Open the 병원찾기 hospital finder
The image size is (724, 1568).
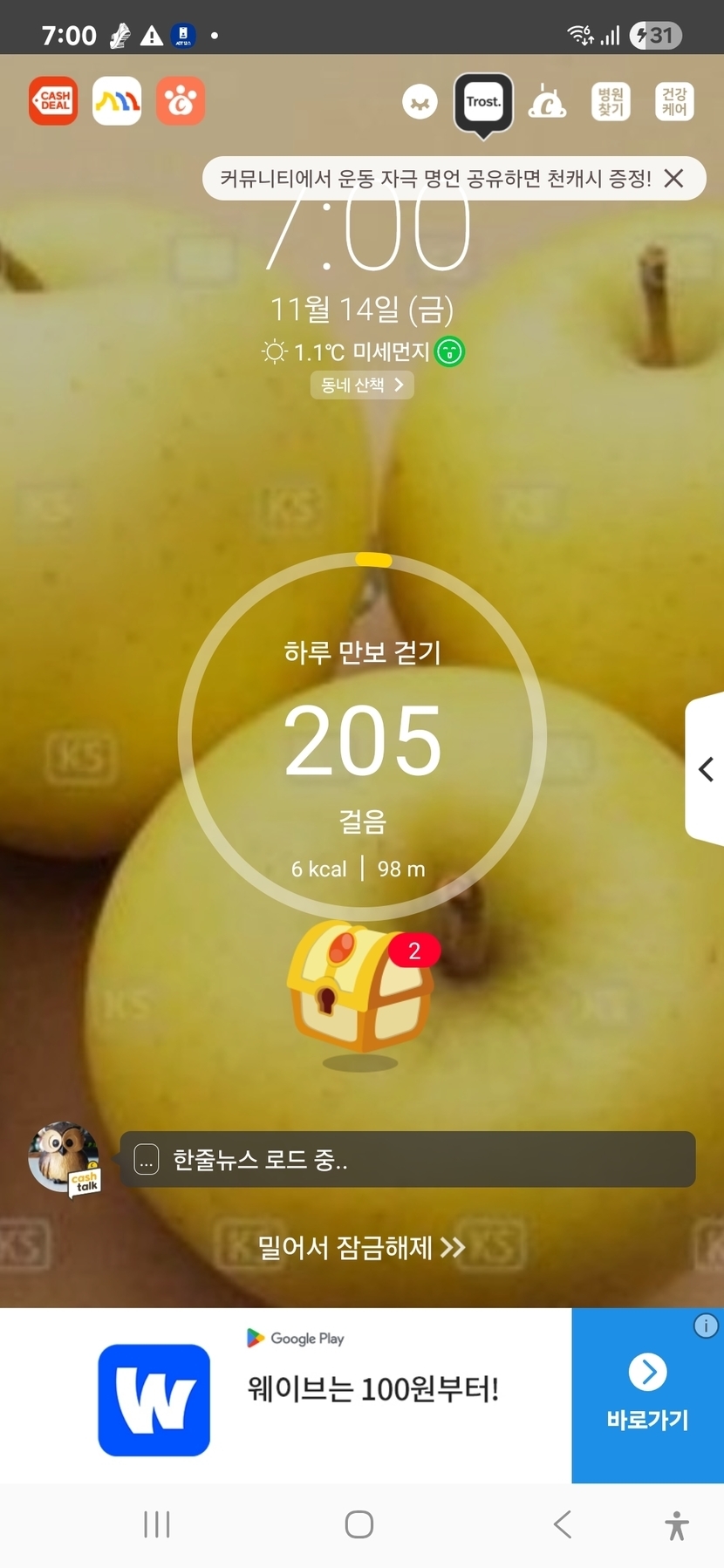pos(611,102)
